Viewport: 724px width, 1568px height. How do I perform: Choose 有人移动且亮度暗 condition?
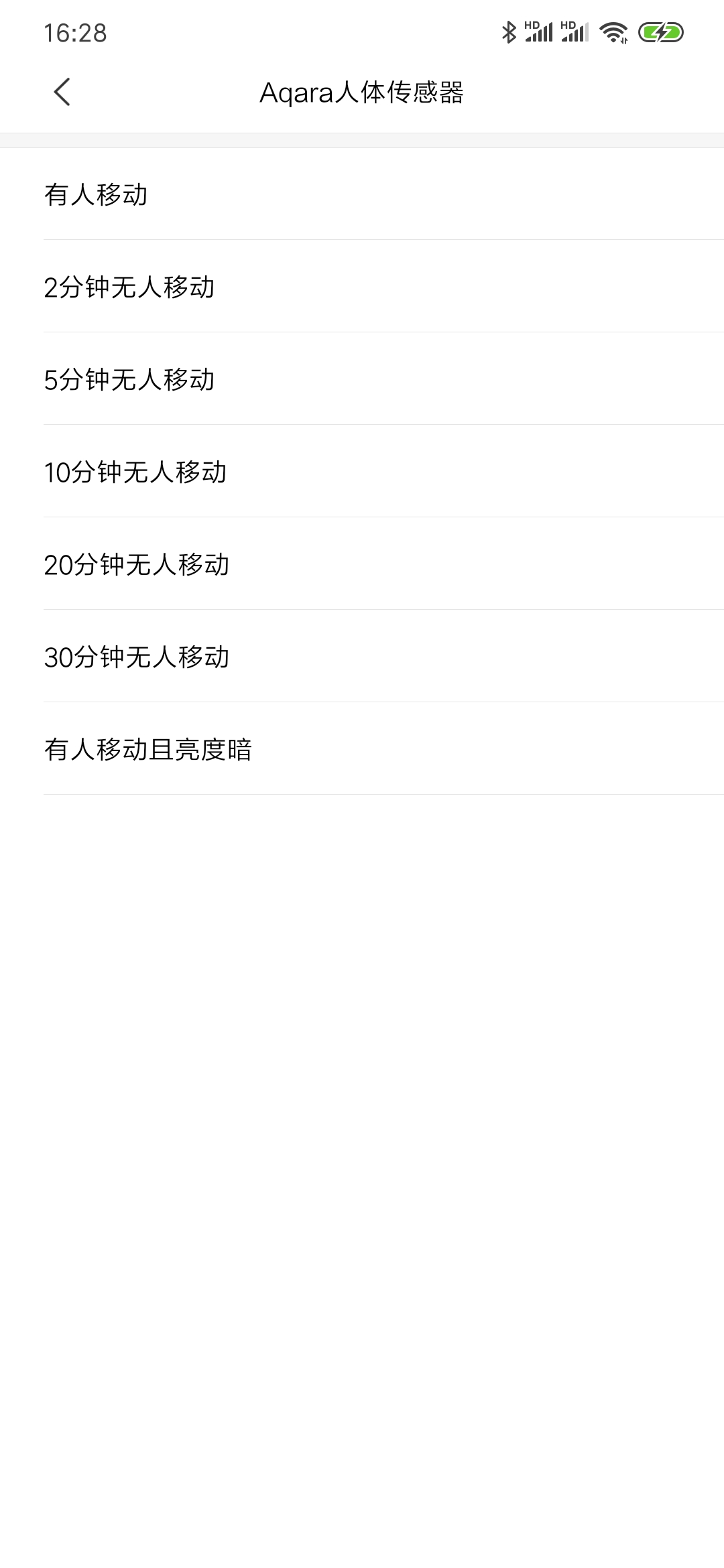[x=362, y=749]
